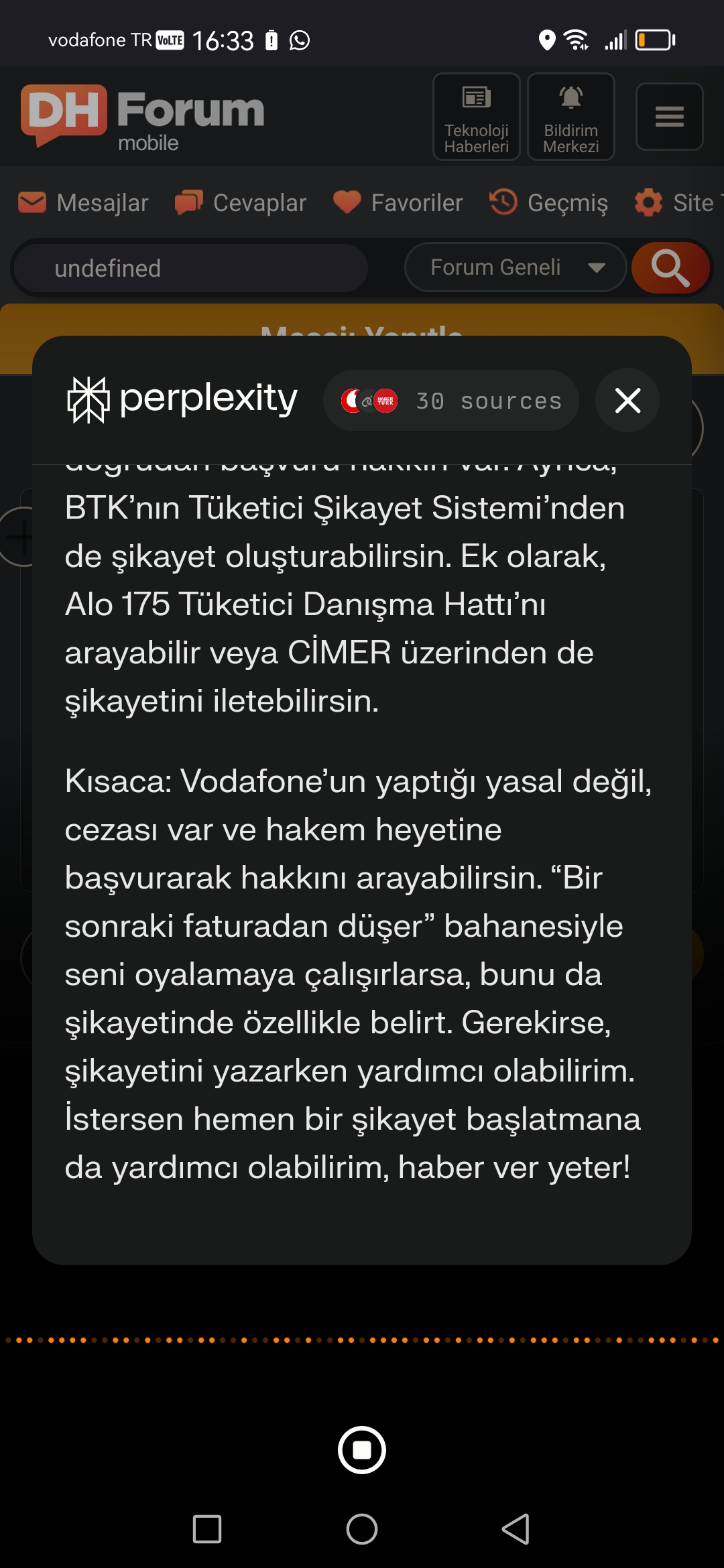
Task: Close the Perplexity answer overlay
Action: pos(627,401)
